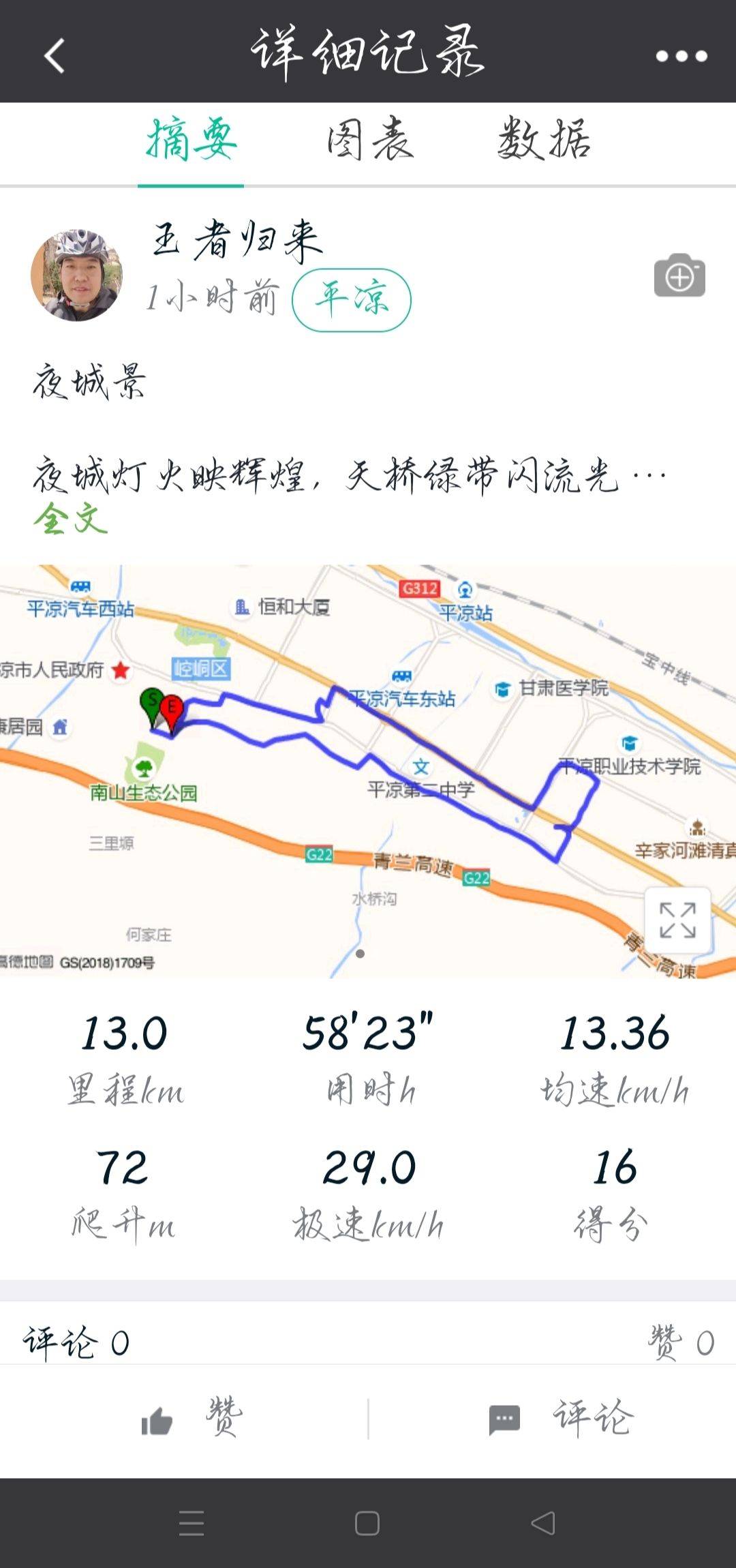Screen dimensions: 736x1568
Task: Select the 摘要 tab
Action: click(191, 140)
